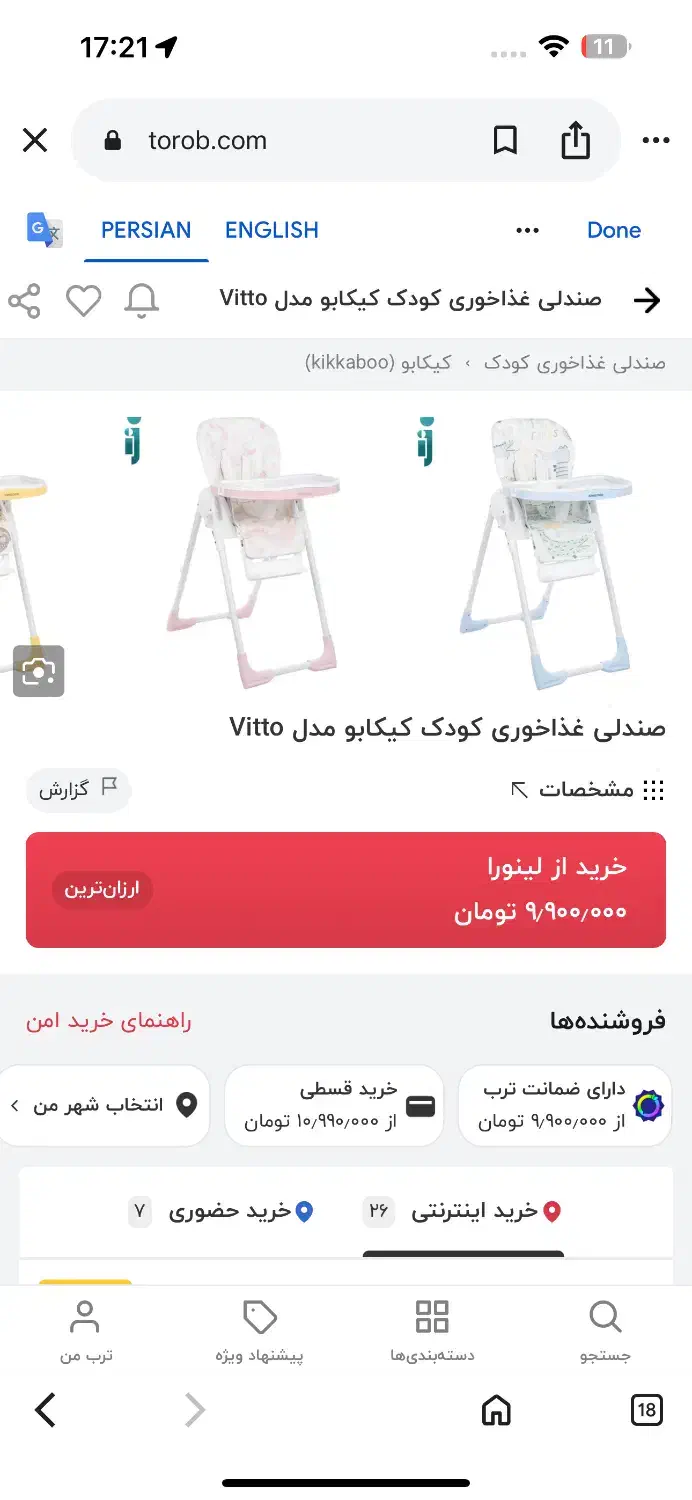Image resolution: width=692 pixels, height=1500 pixels.
Task: Bookmark this page in the browser
Action: pos(505,141)
